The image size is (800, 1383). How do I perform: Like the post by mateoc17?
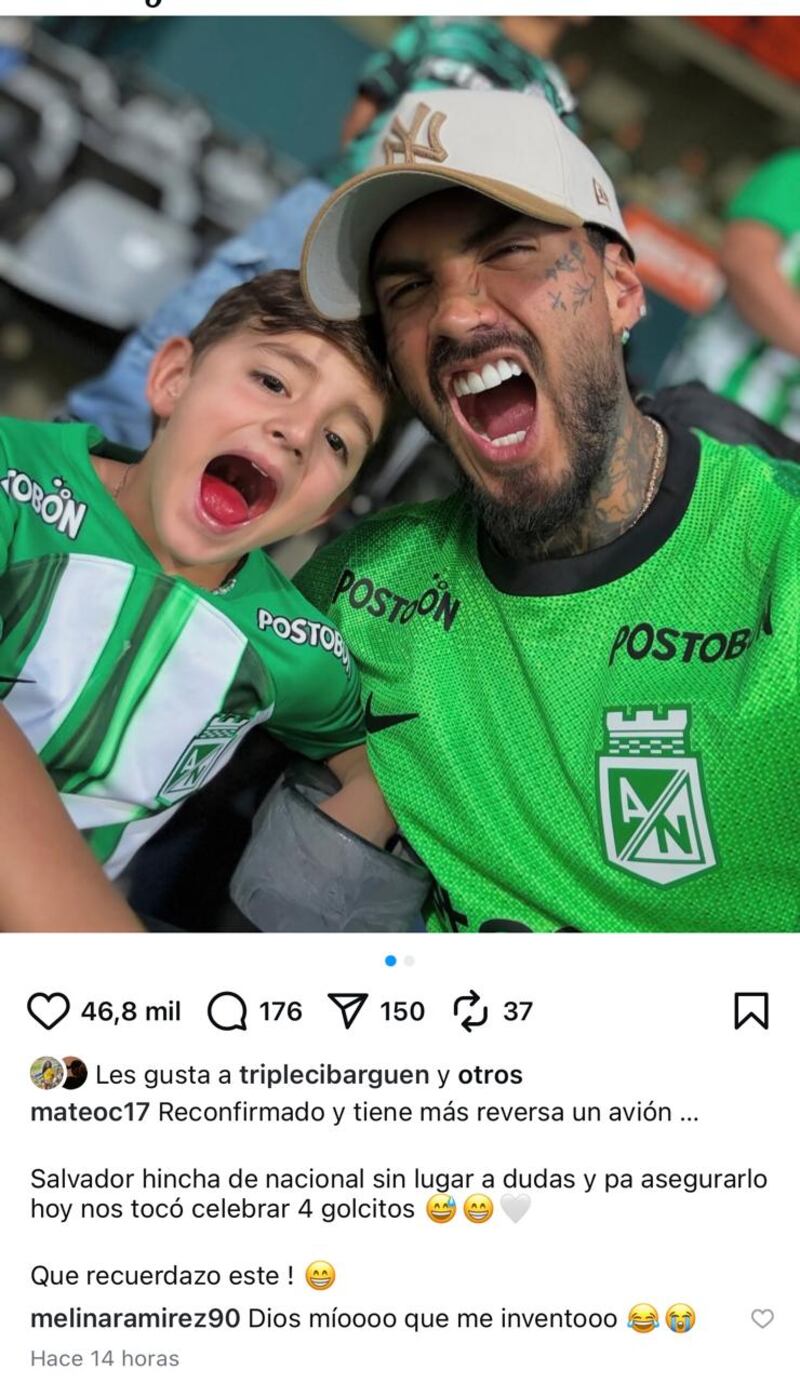48,1011
